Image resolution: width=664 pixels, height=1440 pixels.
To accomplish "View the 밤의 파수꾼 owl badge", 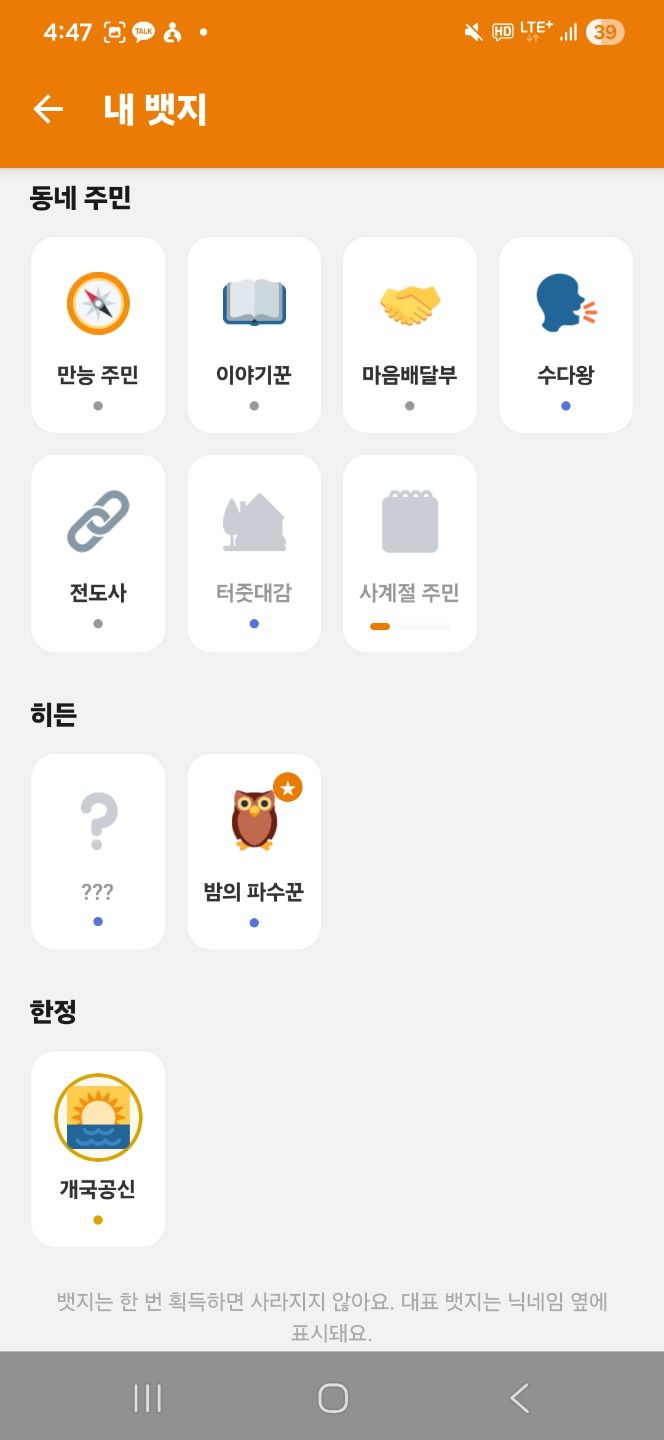I will (x=254, y=852).
